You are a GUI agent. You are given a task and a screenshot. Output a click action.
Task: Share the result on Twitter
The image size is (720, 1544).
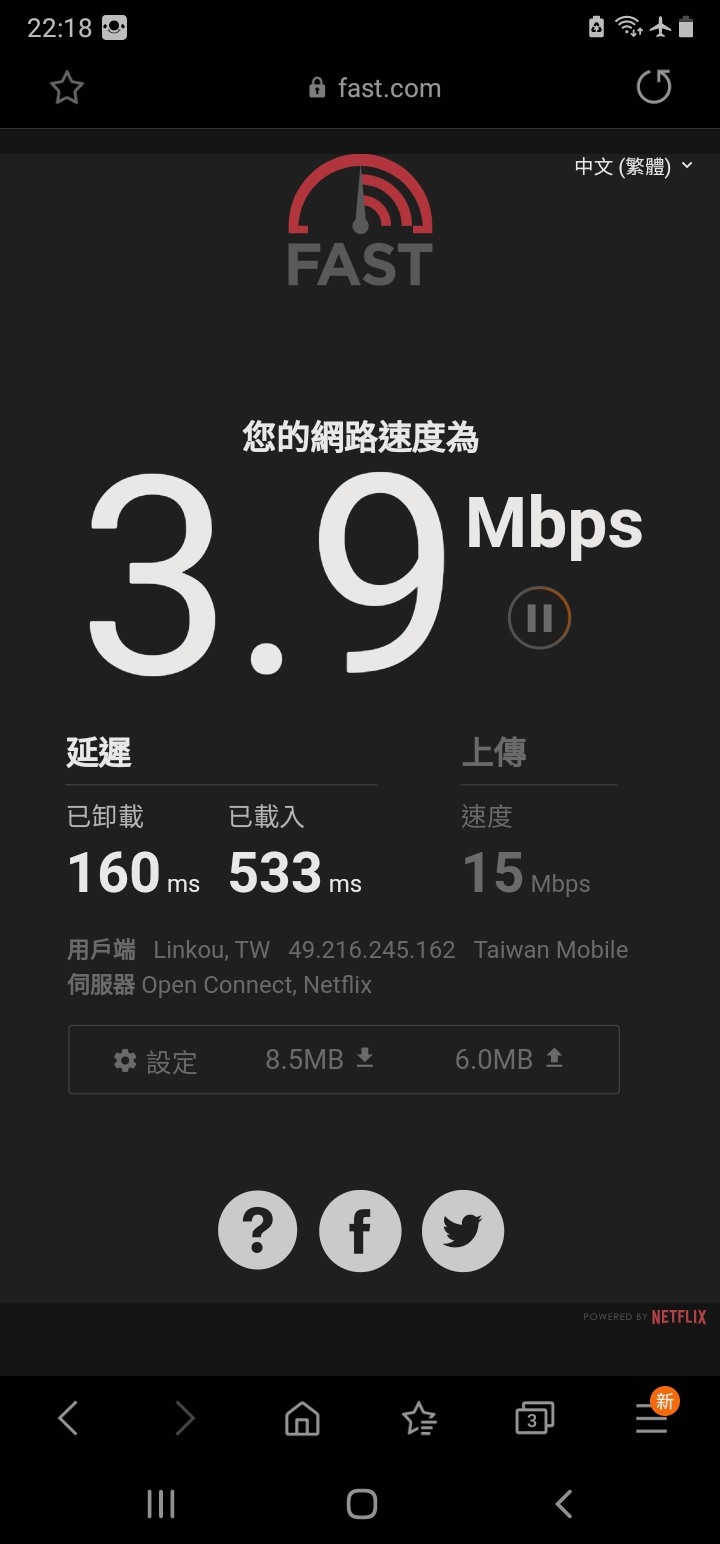(x=463, y=1231)
